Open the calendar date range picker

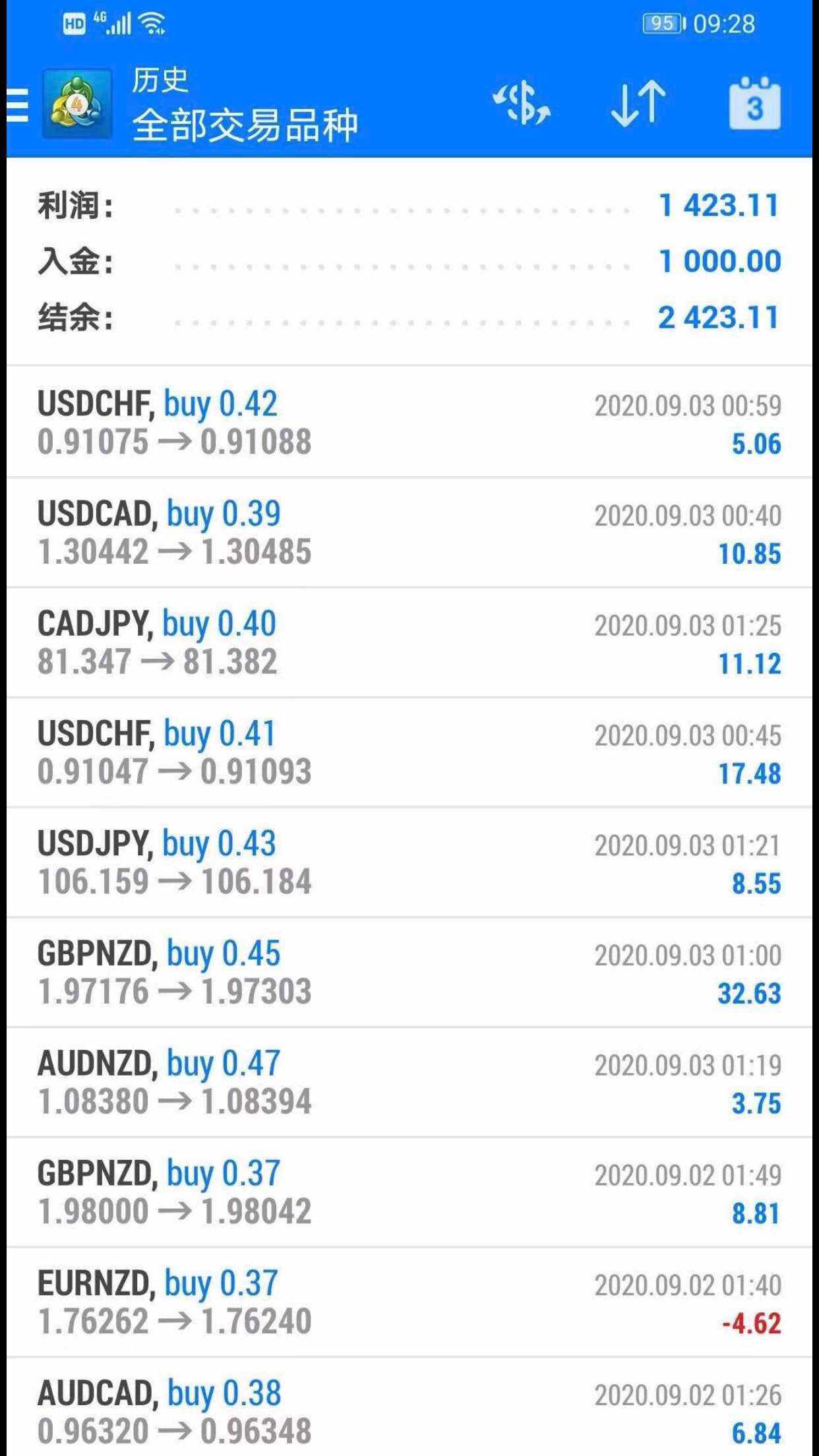[x=754, y=104]
